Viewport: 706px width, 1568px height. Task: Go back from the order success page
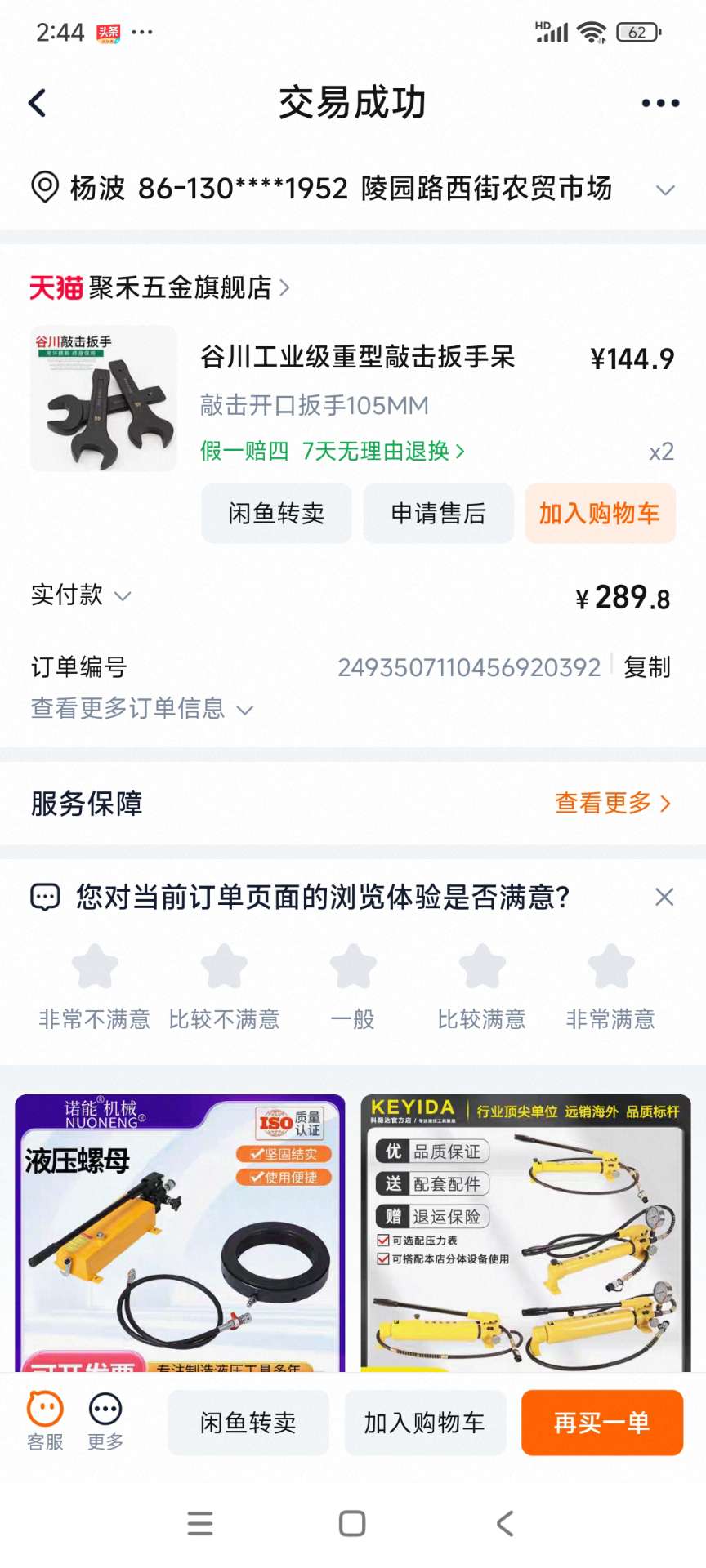pyautogui.click(x=38, y=103)
